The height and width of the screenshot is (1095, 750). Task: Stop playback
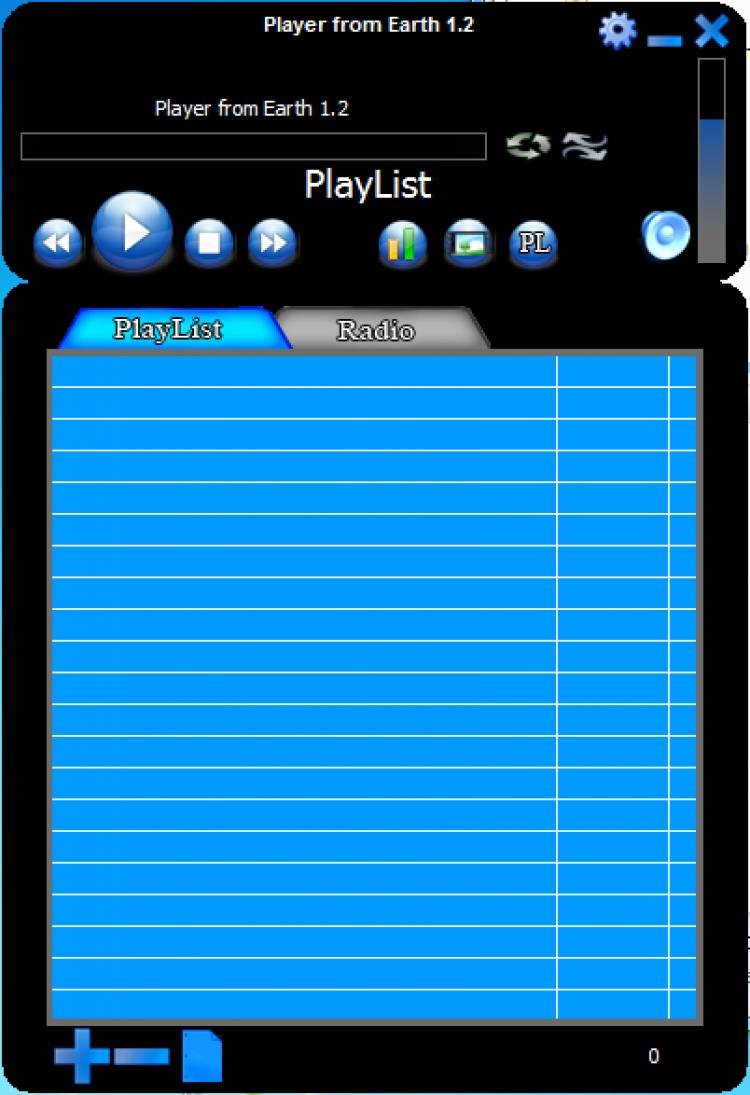[x=209, y=243]
